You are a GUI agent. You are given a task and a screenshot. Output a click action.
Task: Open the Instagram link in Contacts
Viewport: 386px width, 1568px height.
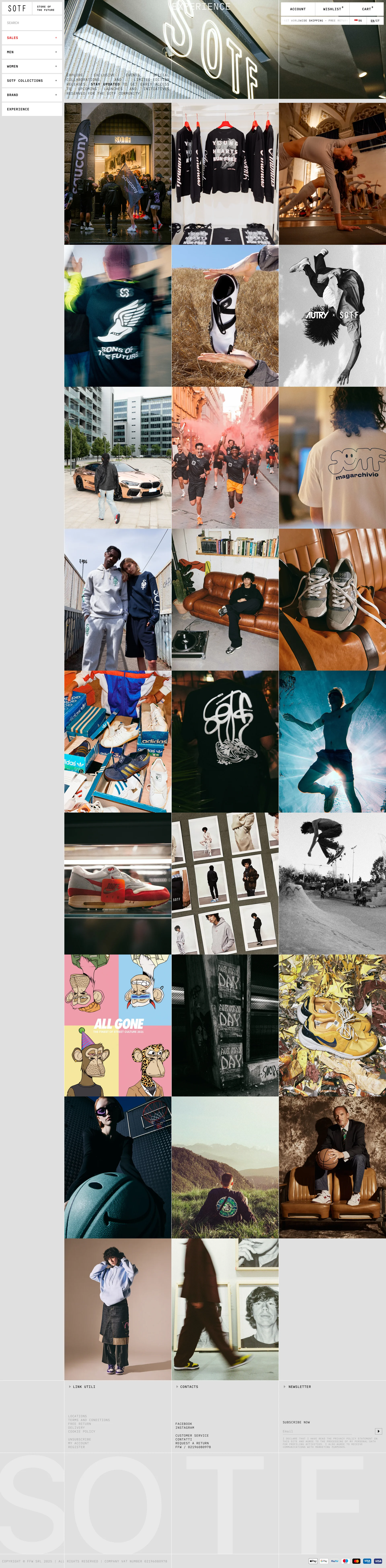pos(185,1427)
